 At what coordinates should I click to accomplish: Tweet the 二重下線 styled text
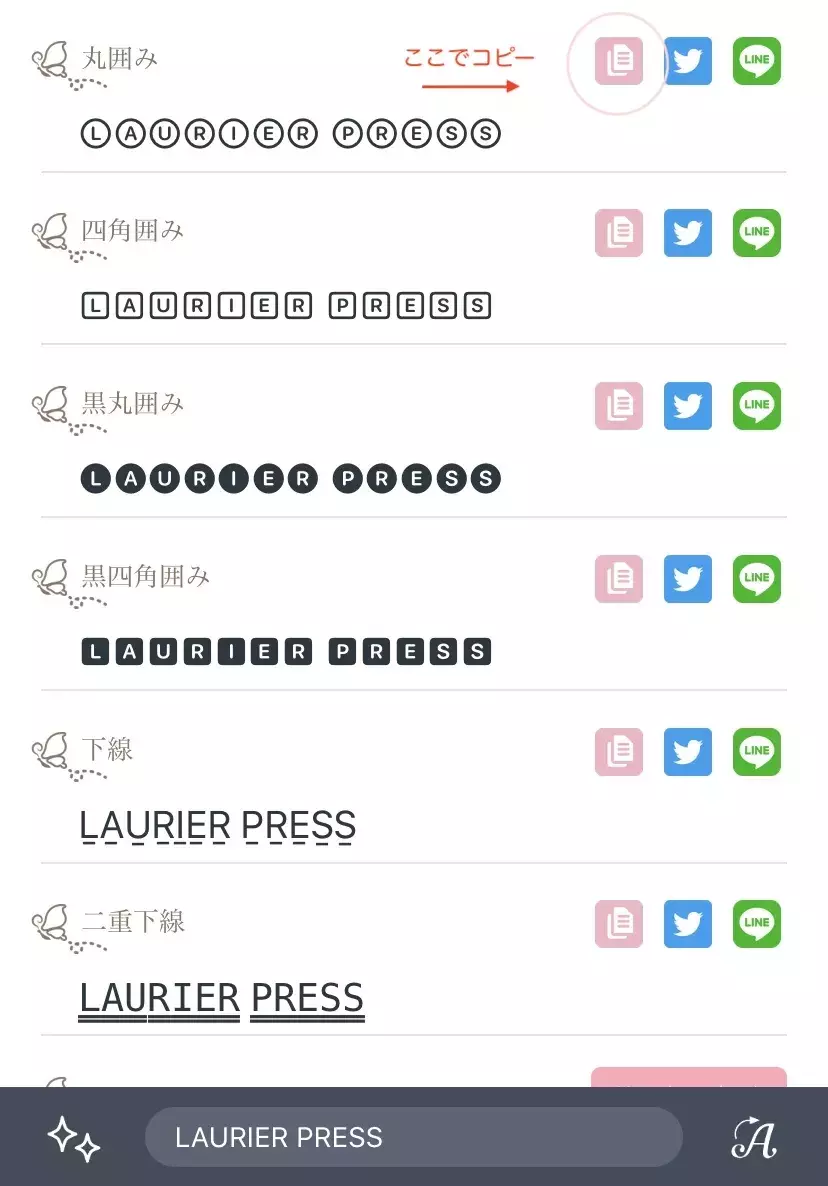(x=688, y=924)
